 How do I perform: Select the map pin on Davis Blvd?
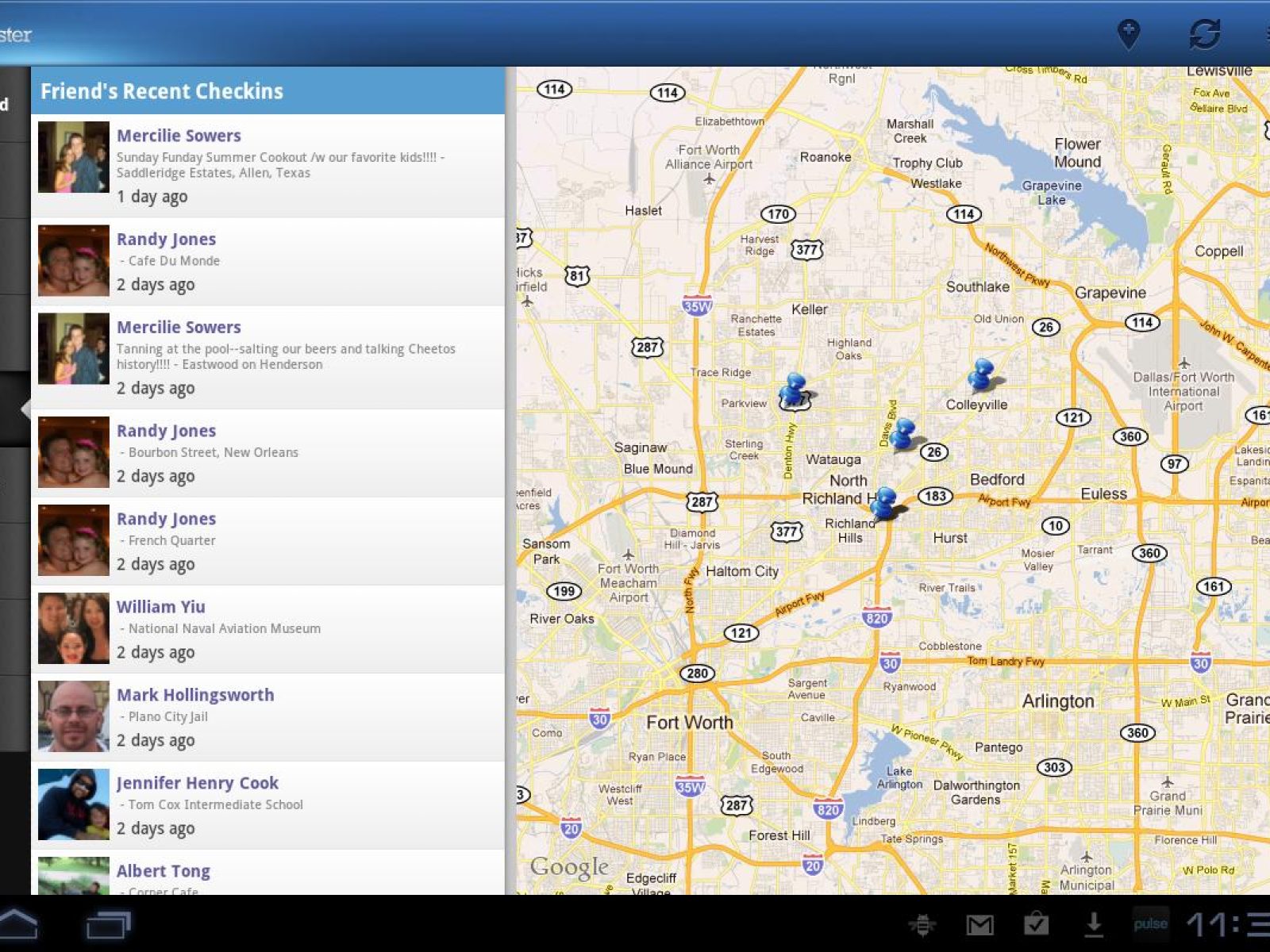pos(902,434)
